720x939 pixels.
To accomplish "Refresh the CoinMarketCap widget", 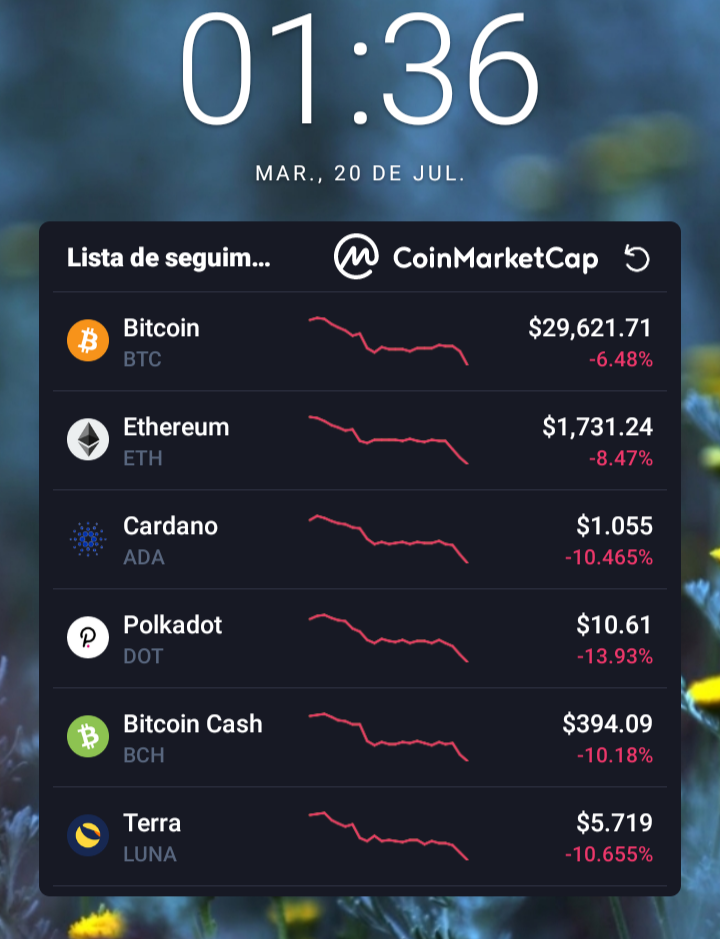I will (x=636, y=258).
